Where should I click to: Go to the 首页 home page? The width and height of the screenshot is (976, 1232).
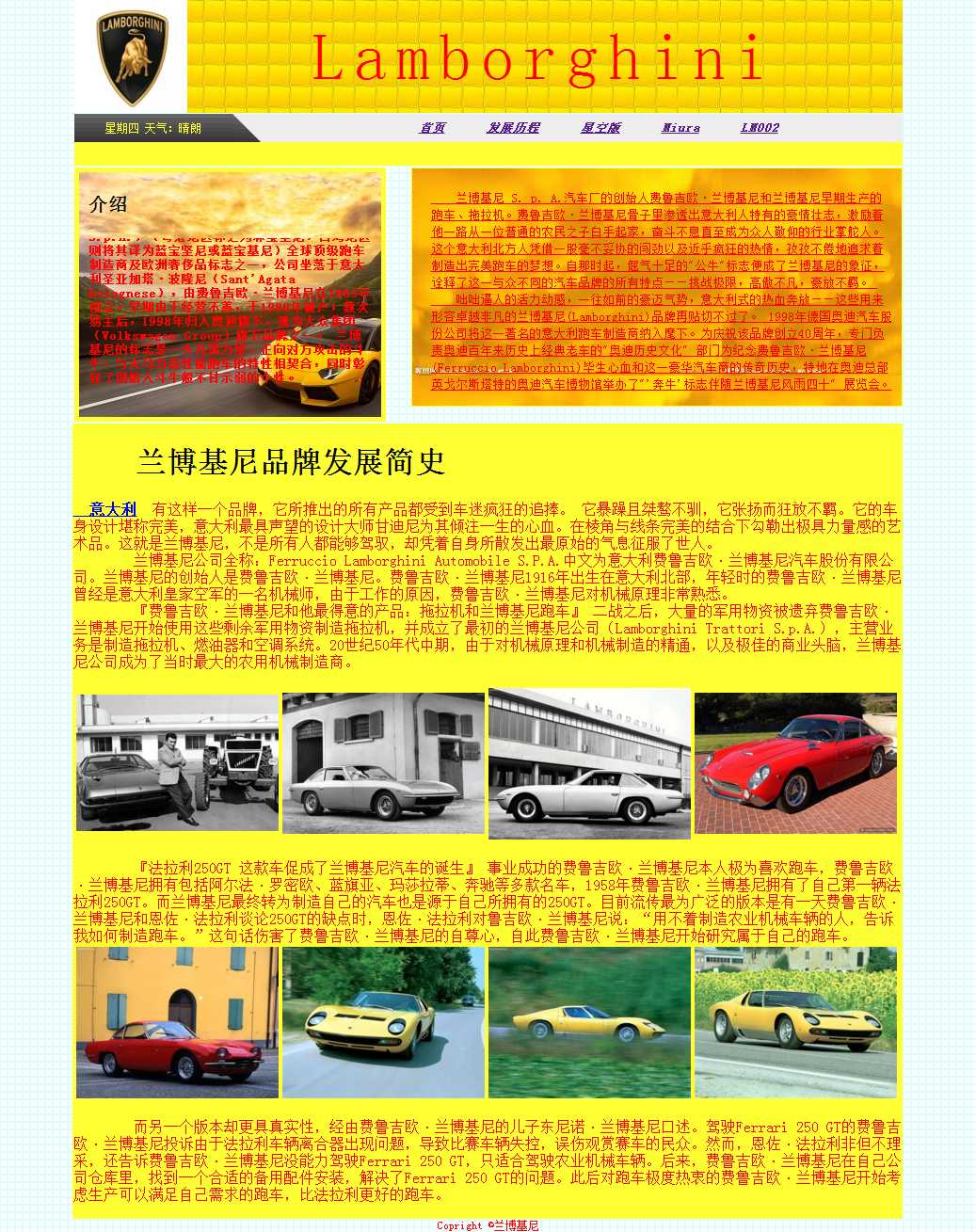432,128
